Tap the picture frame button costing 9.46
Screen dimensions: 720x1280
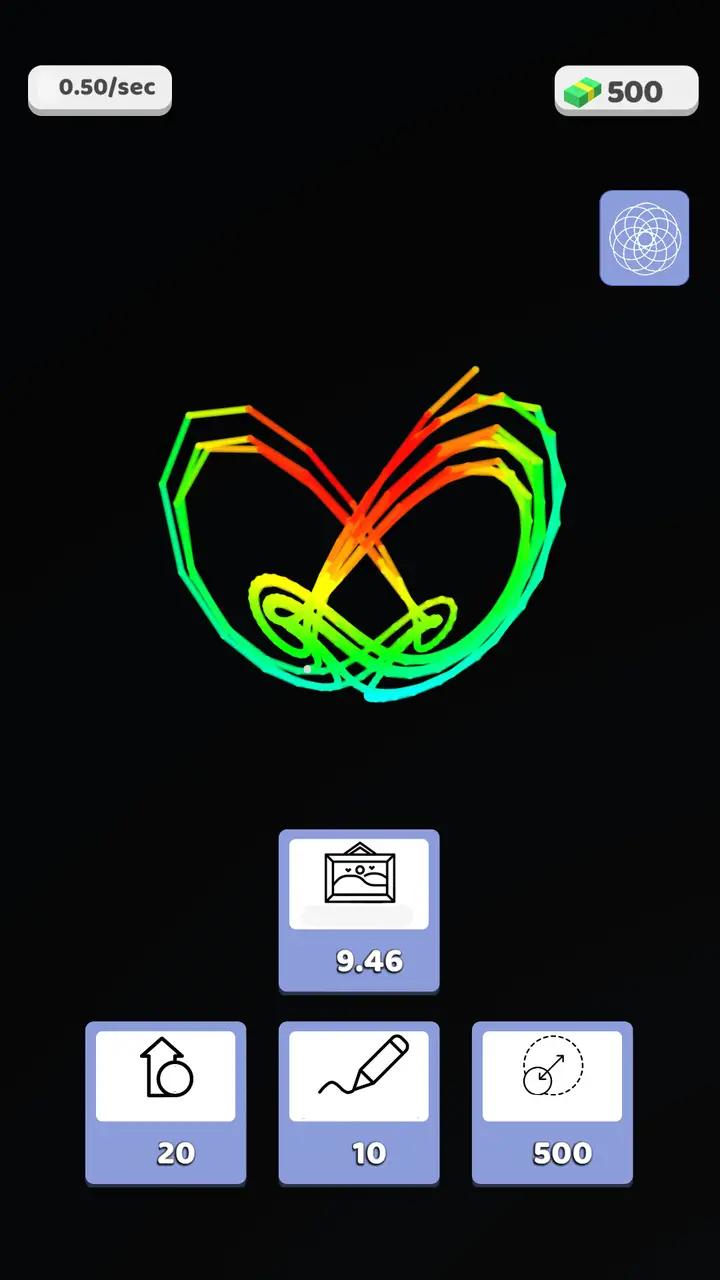pyautogui.click(x=359, y=909)
